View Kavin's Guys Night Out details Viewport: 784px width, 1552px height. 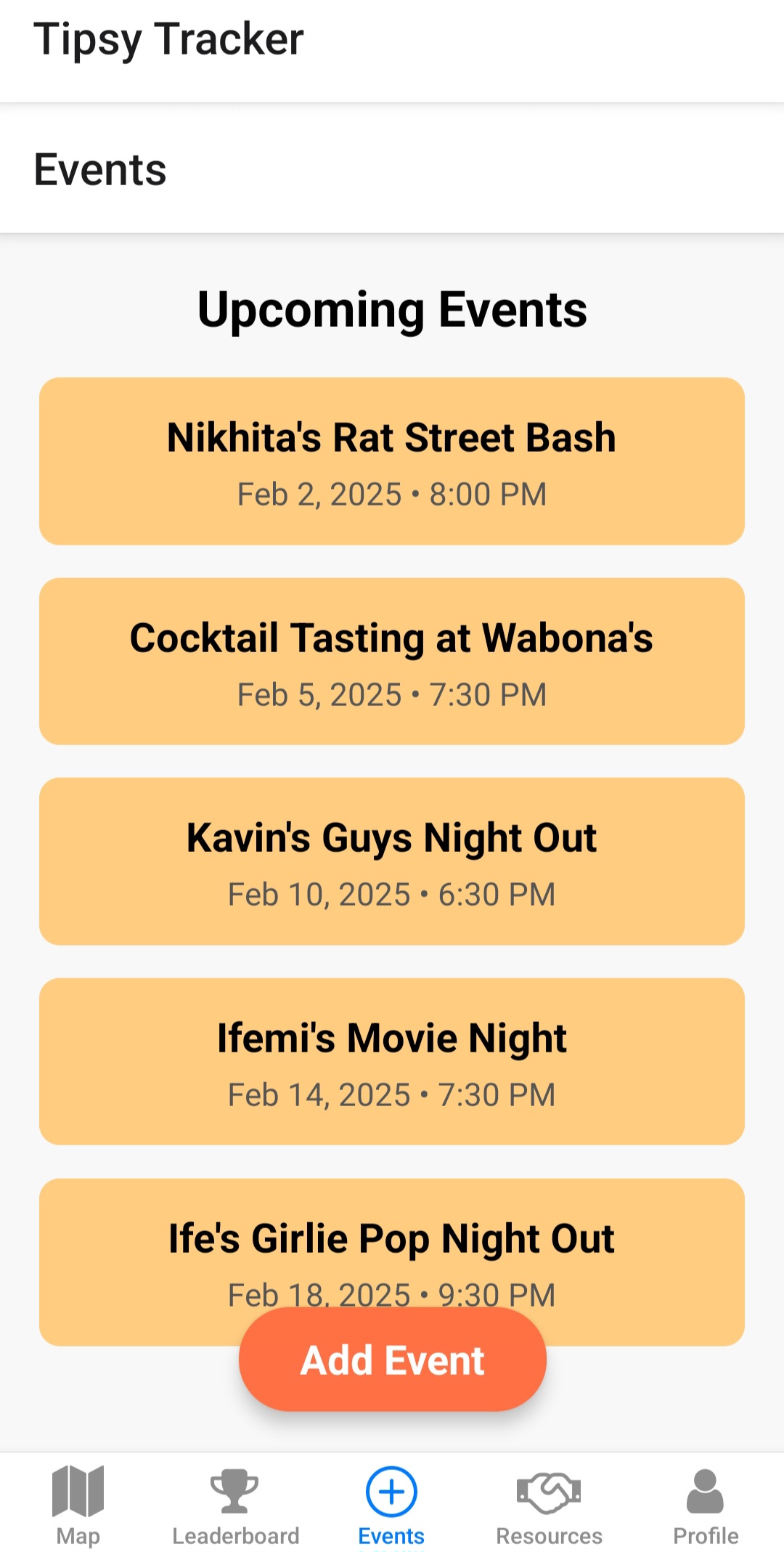[392, 861]
